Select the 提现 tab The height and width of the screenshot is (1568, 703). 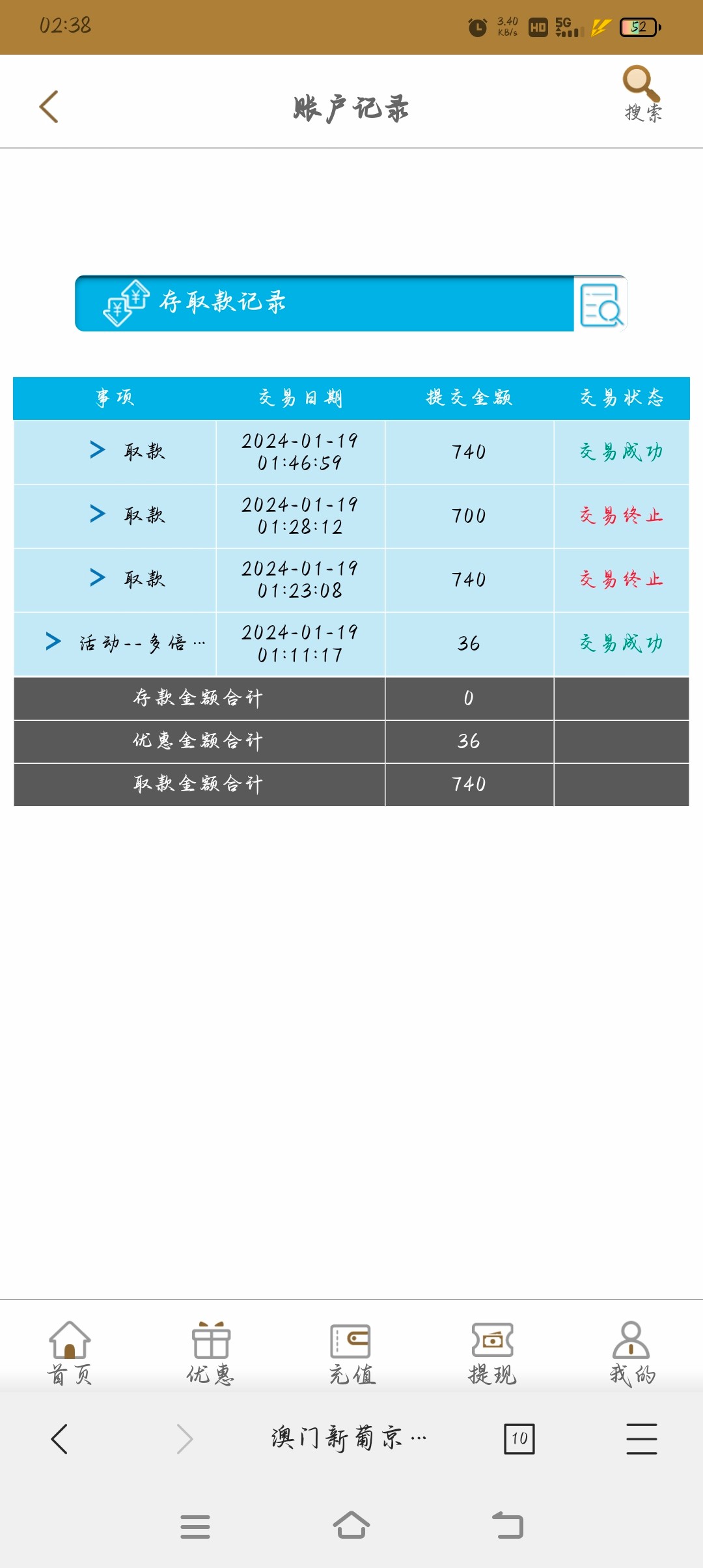pyautogui.click(x=492, y=1353)
